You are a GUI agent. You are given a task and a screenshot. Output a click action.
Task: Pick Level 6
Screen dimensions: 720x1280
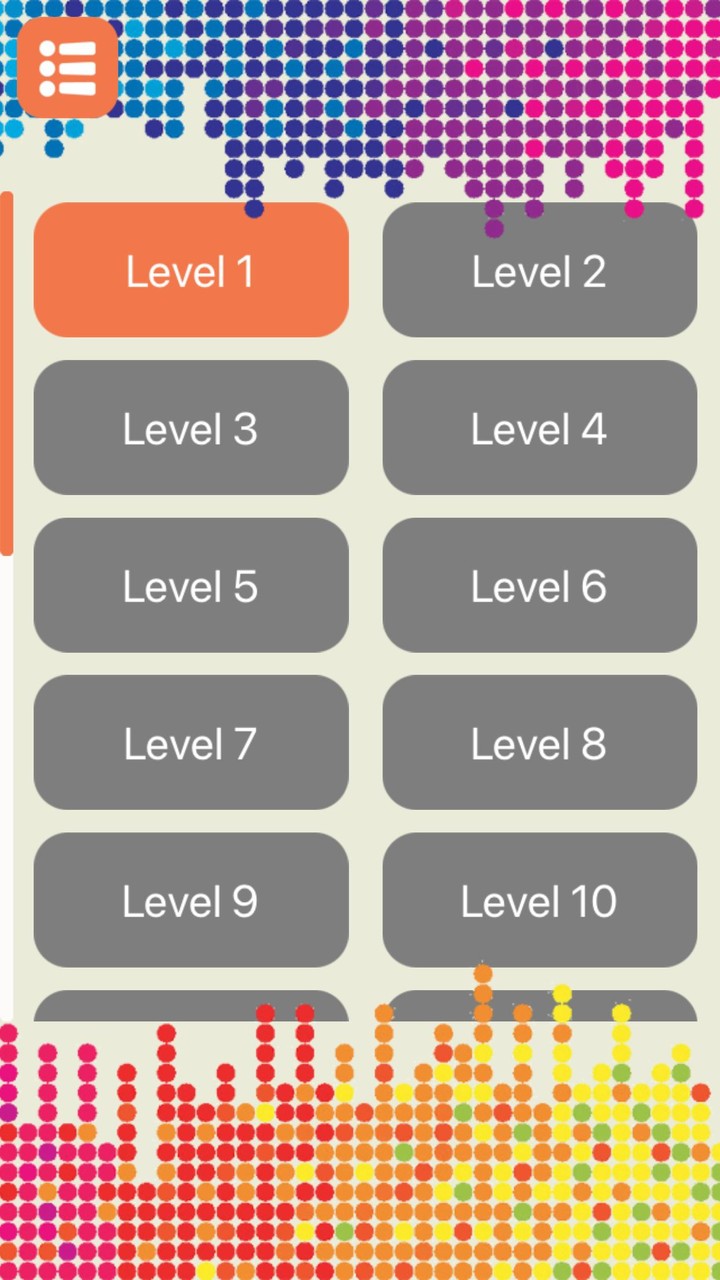click(539, 585)
